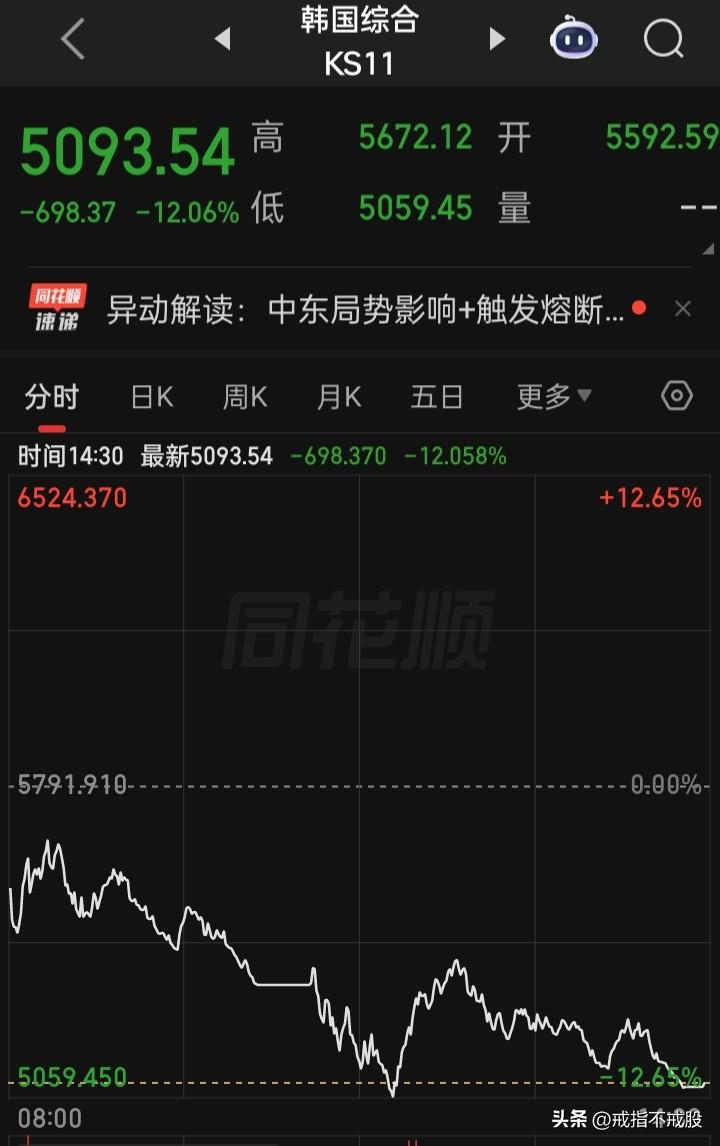
Task: Select the 五日 view
Action: (437, 397)
